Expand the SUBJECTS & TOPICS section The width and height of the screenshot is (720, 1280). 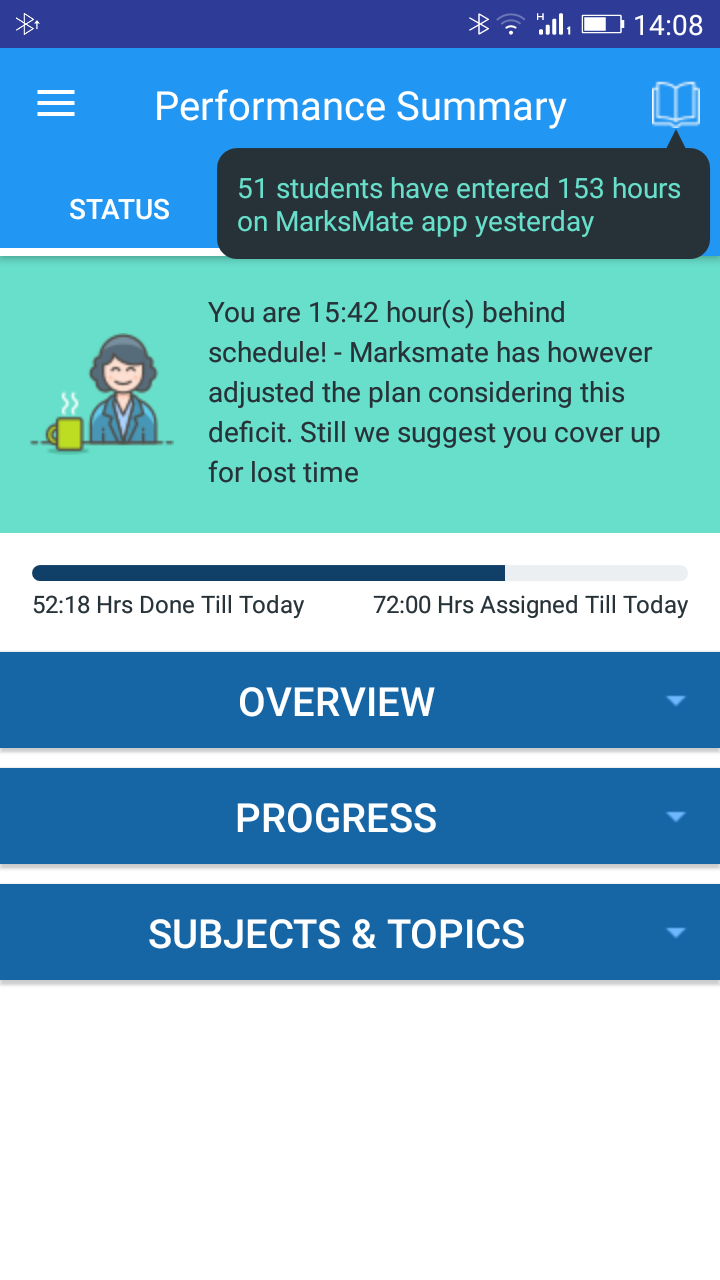click(x=360, y=932)
